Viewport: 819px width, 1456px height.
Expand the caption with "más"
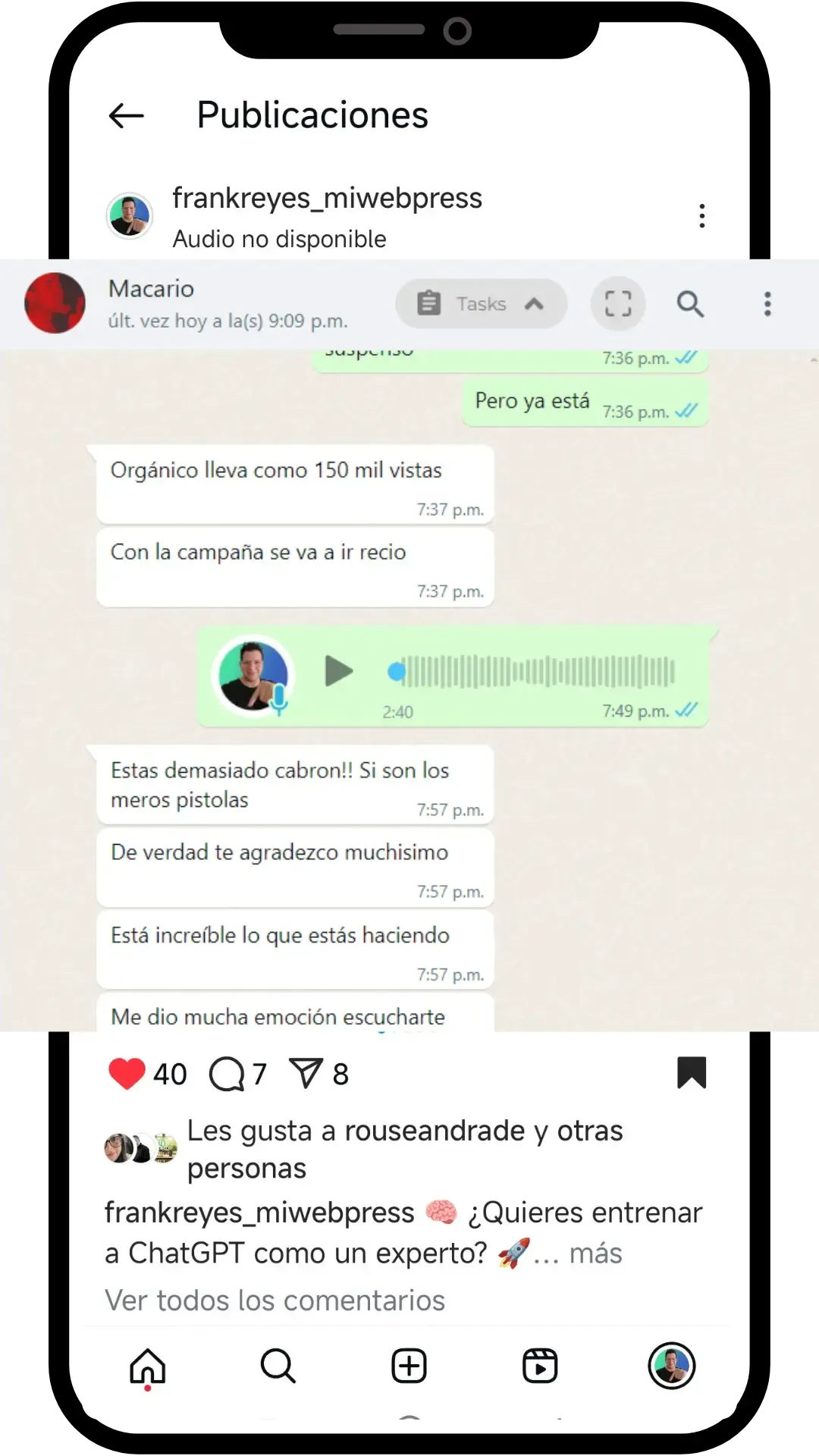click(595, 1254)
